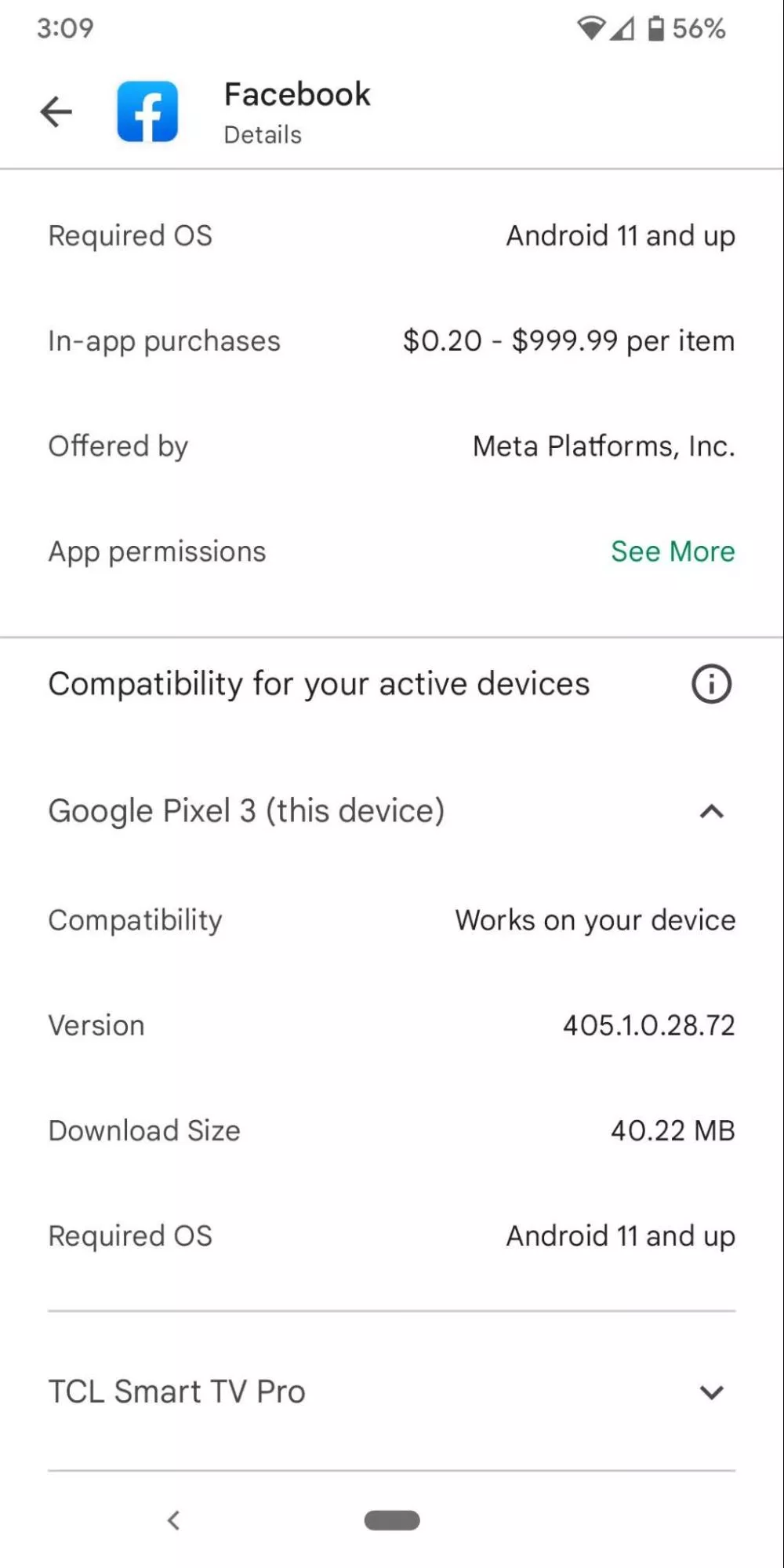Tap system back in navigation bar
The width and height of the screenshot is (784, 1568).
pos(174,1520)
